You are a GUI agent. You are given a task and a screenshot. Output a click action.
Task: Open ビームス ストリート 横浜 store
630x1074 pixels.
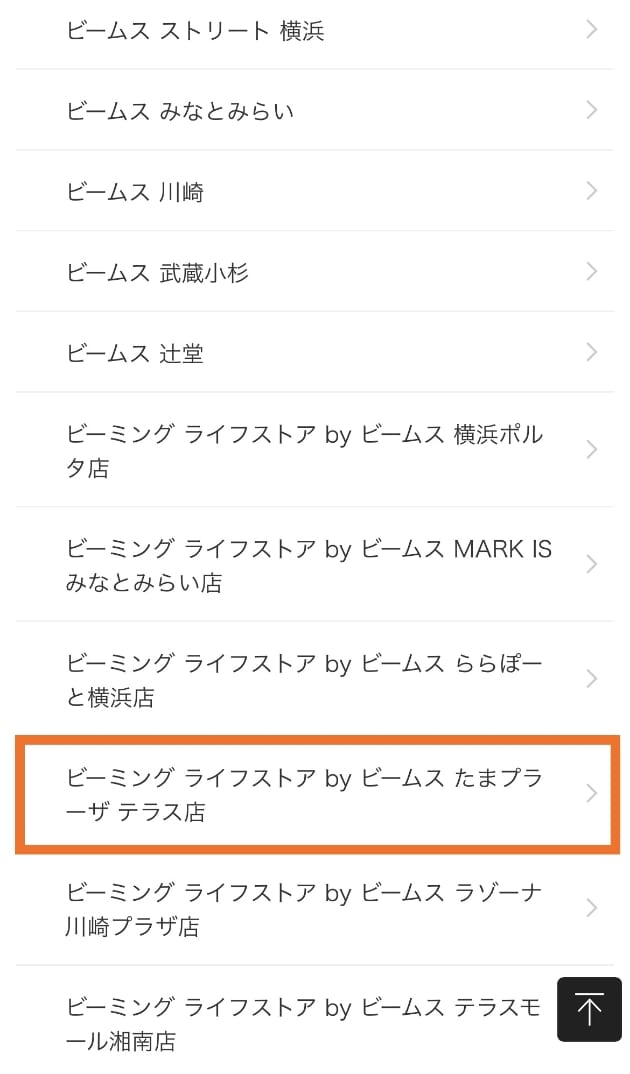[x=314, y=30]
